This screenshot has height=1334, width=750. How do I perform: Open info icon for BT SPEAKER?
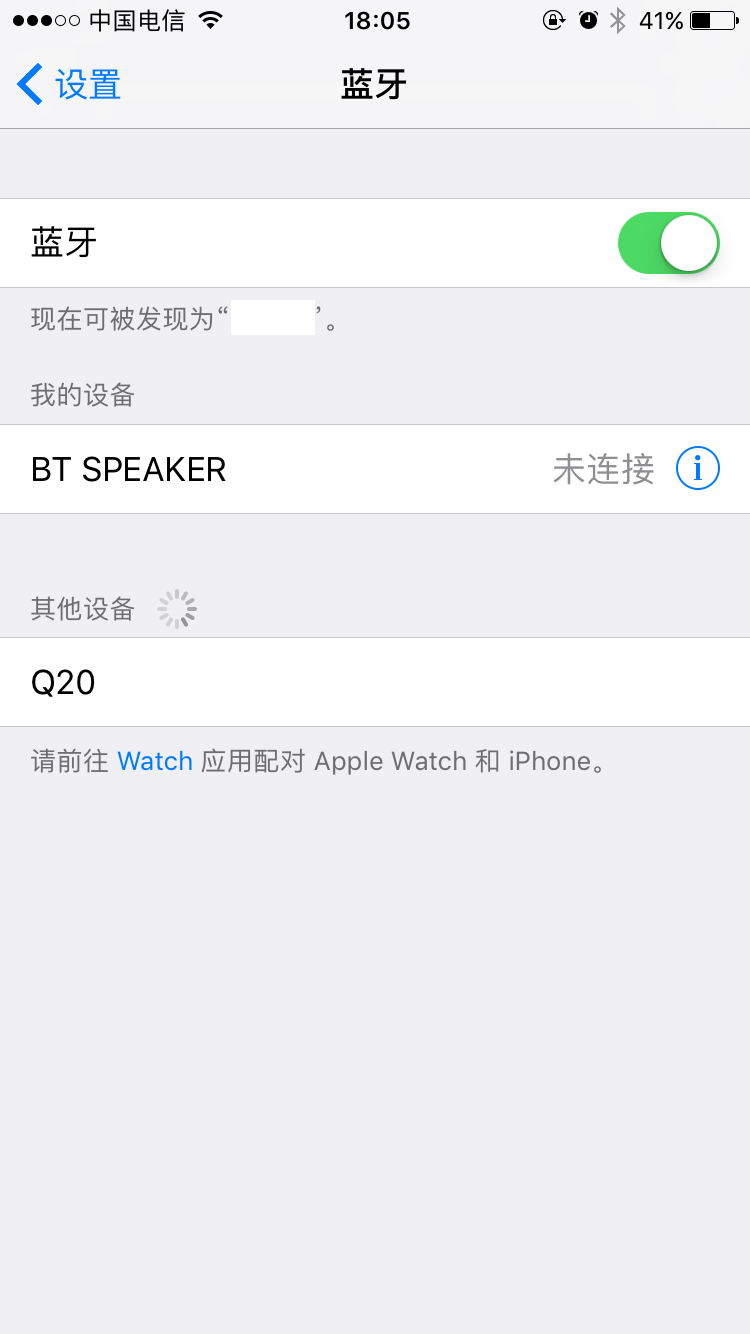coord(698,468)
